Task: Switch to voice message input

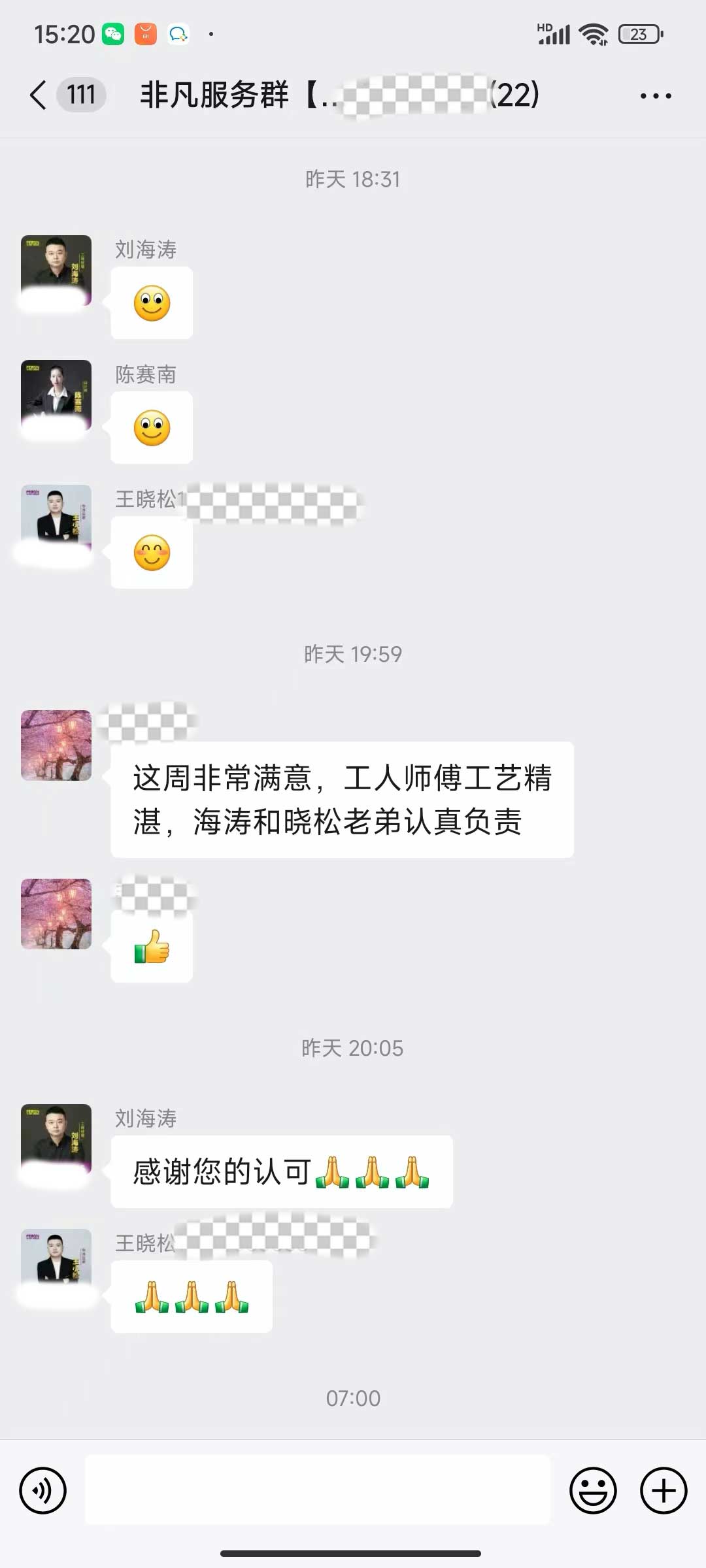Action: click(43, 1490)
